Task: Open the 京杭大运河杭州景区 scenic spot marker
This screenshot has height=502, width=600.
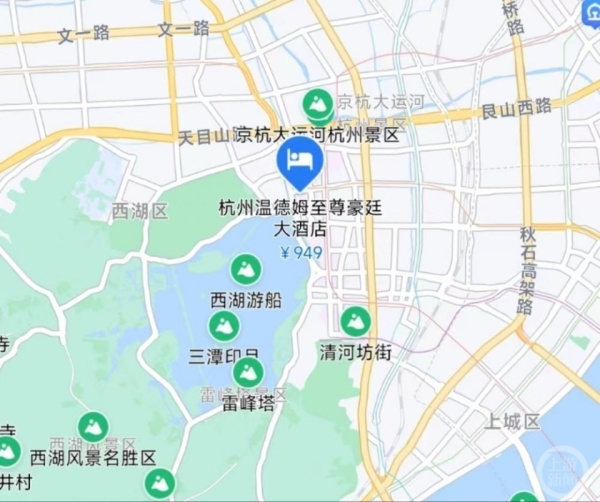Action: tap(318, 104)
